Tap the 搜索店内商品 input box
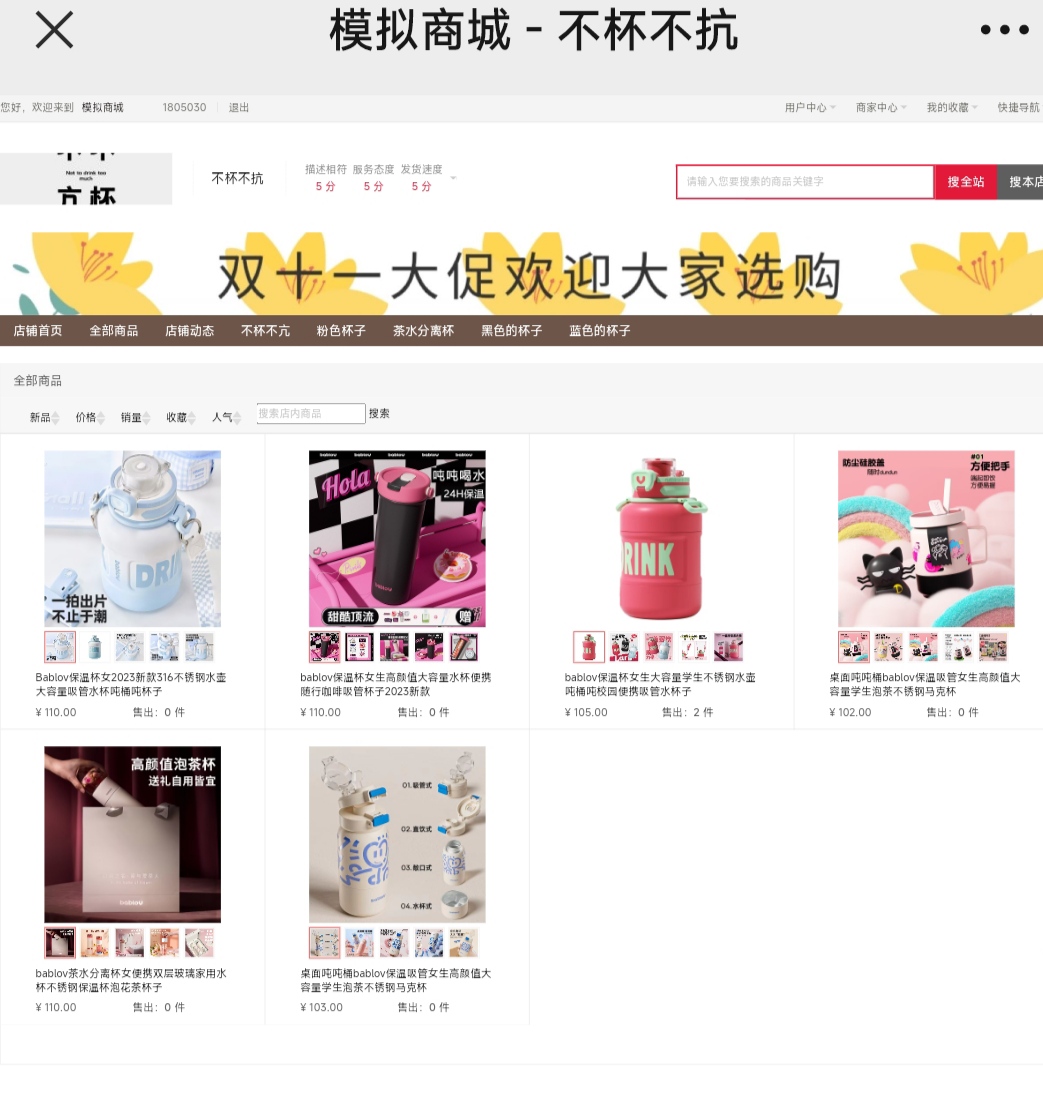Screen dimensions: 1043x1103 (x=311, y=413)
